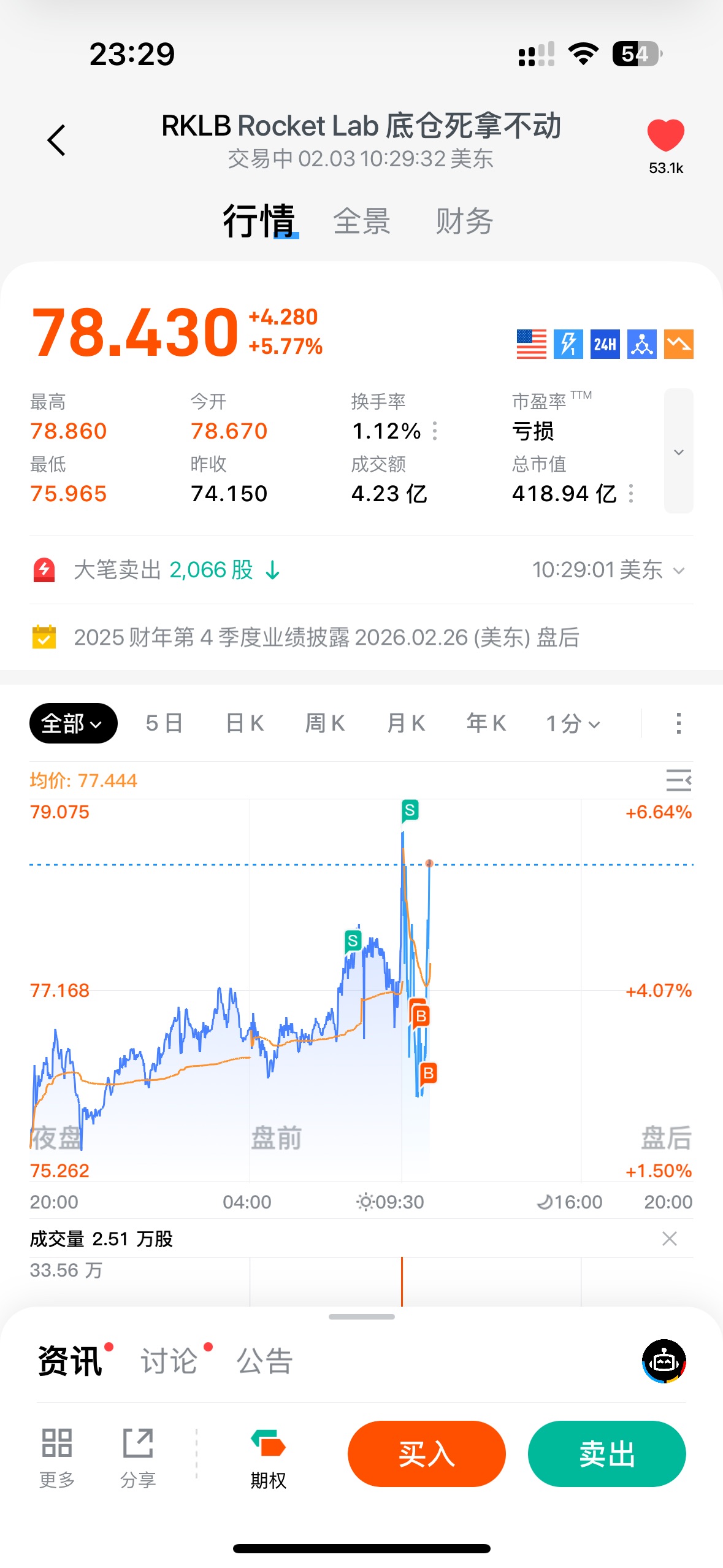Open 期权 options trading

[x=268, y=1459]
